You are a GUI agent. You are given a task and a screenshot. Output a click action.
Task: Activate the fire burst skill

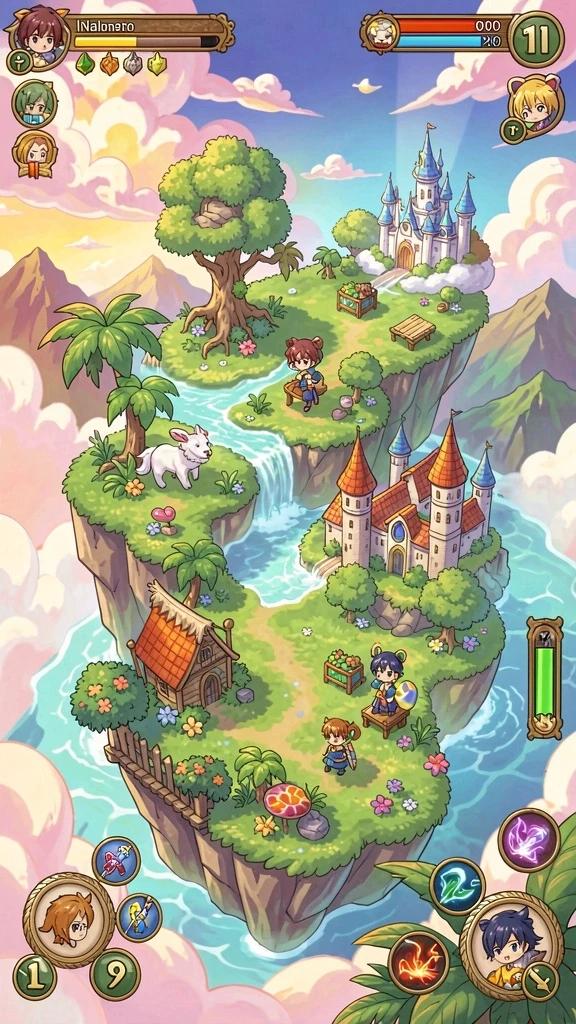(x=419, y=962)
